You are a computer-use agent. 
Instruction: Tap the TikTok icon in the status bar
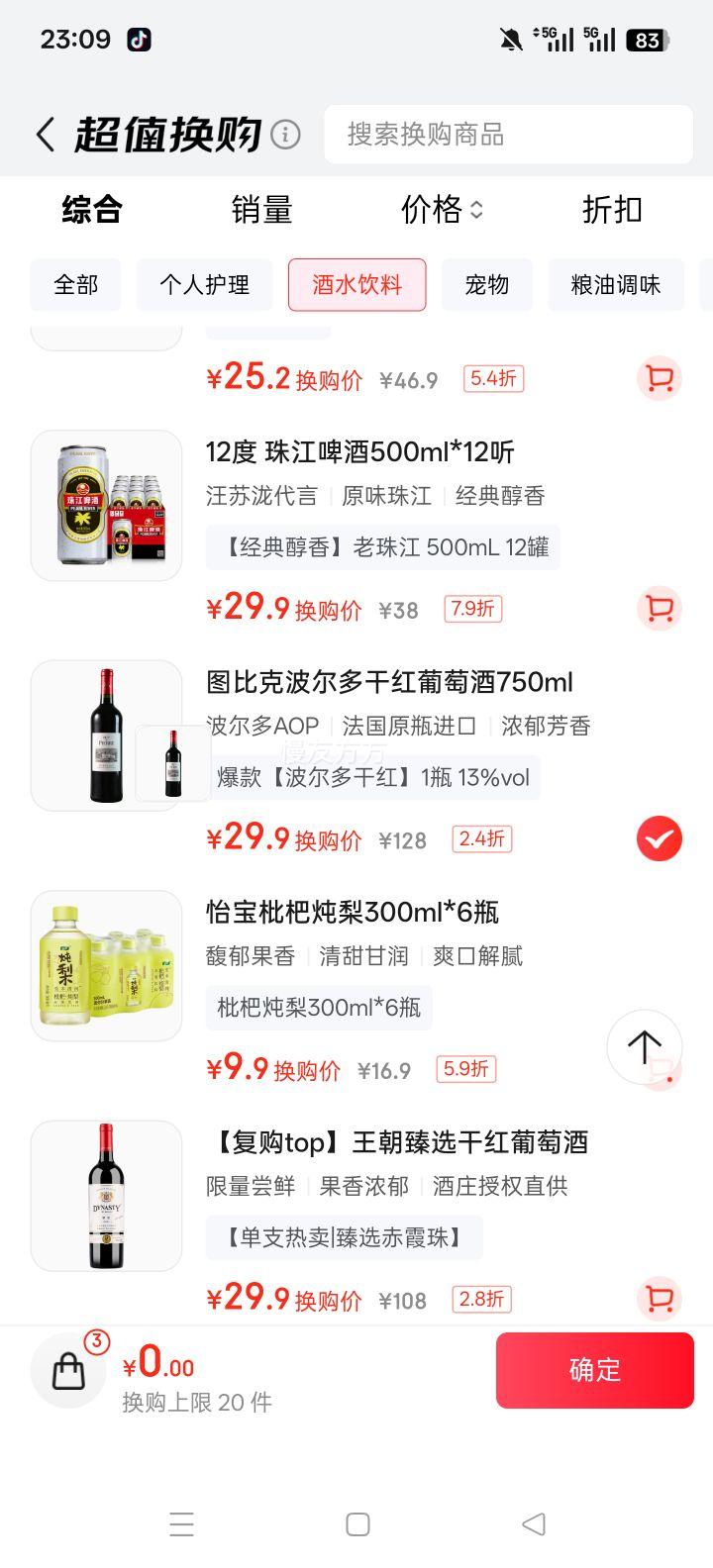[139, 41]
